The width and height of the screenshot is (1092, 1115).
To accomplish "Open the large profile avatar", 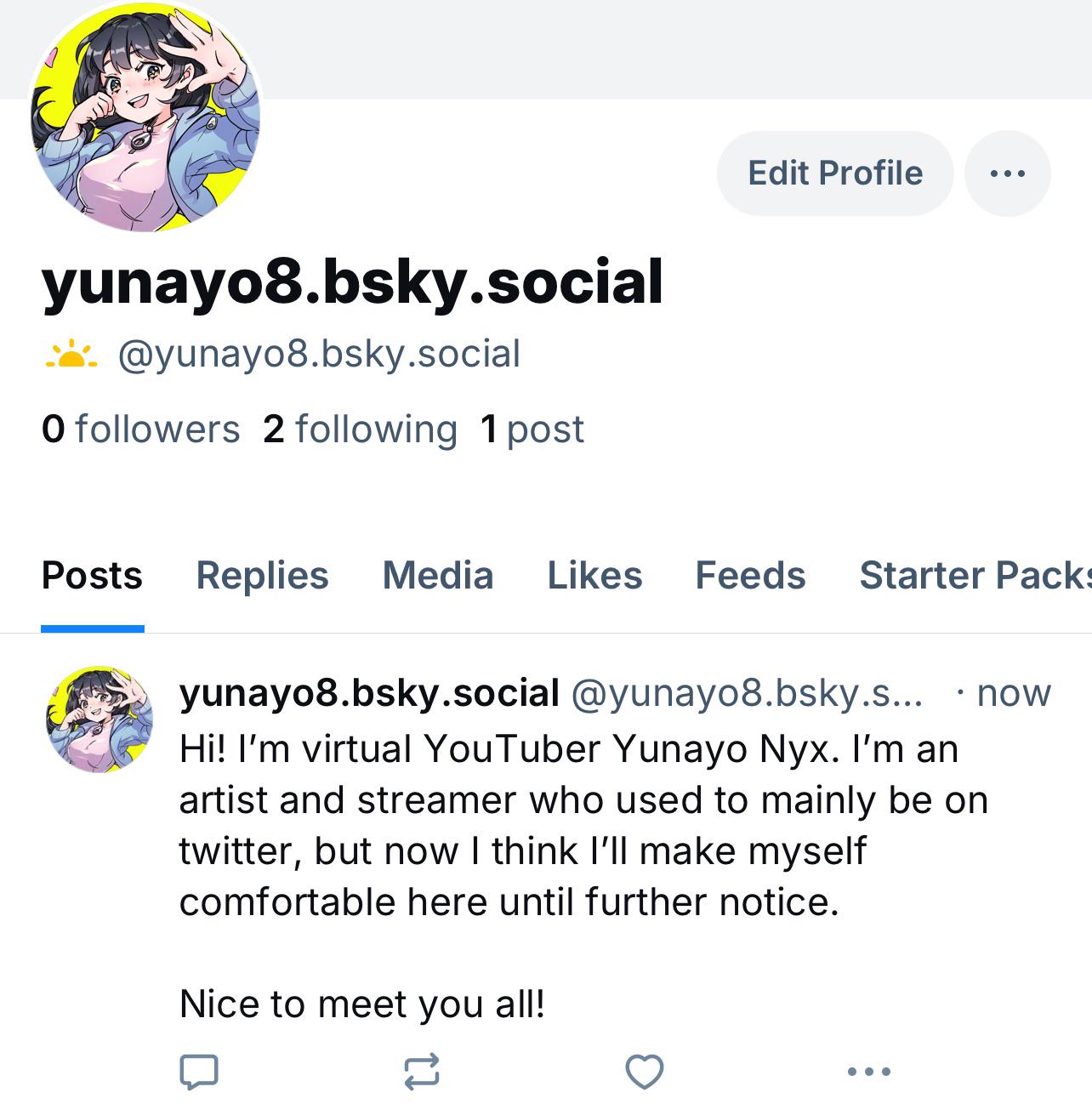I will click(145, 117).
